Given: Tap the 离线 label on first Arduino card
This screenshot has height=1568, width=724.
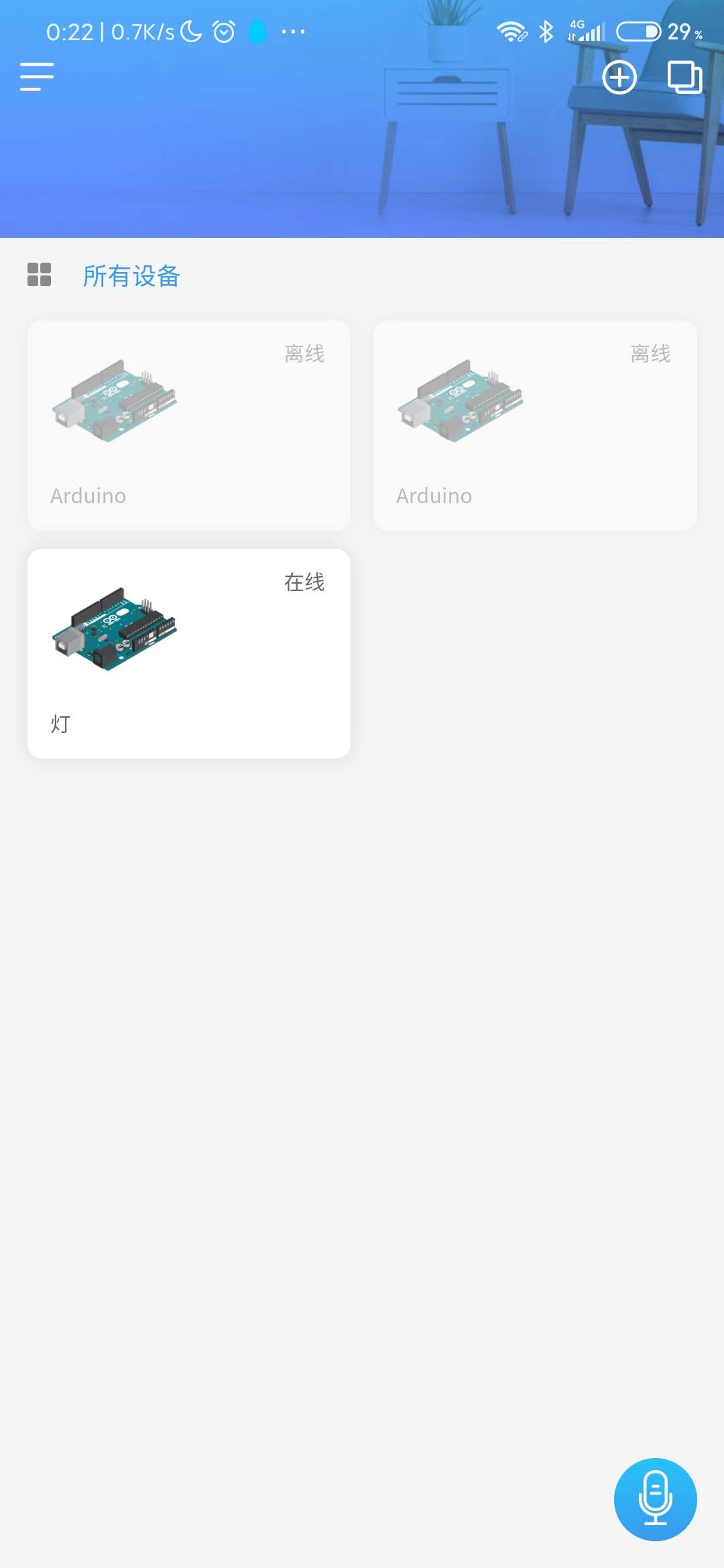Looking at the screenshot, I should coord(305,354).
